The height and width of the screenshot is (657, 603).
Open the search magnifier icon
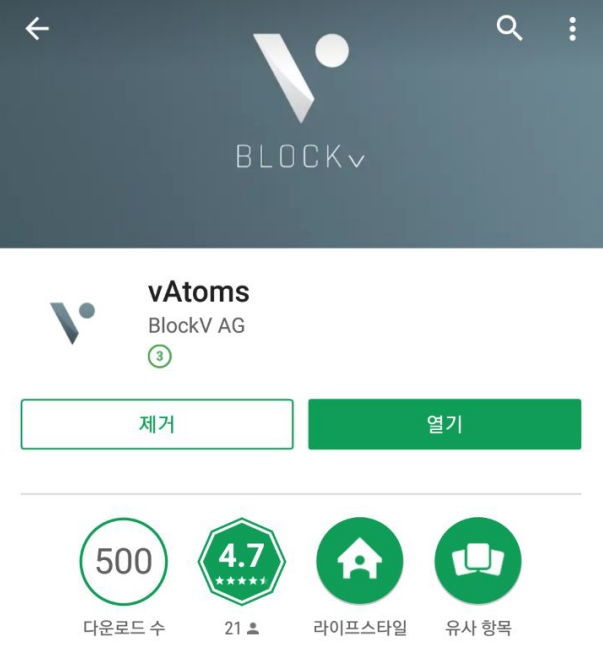click(x=509, y=28)
